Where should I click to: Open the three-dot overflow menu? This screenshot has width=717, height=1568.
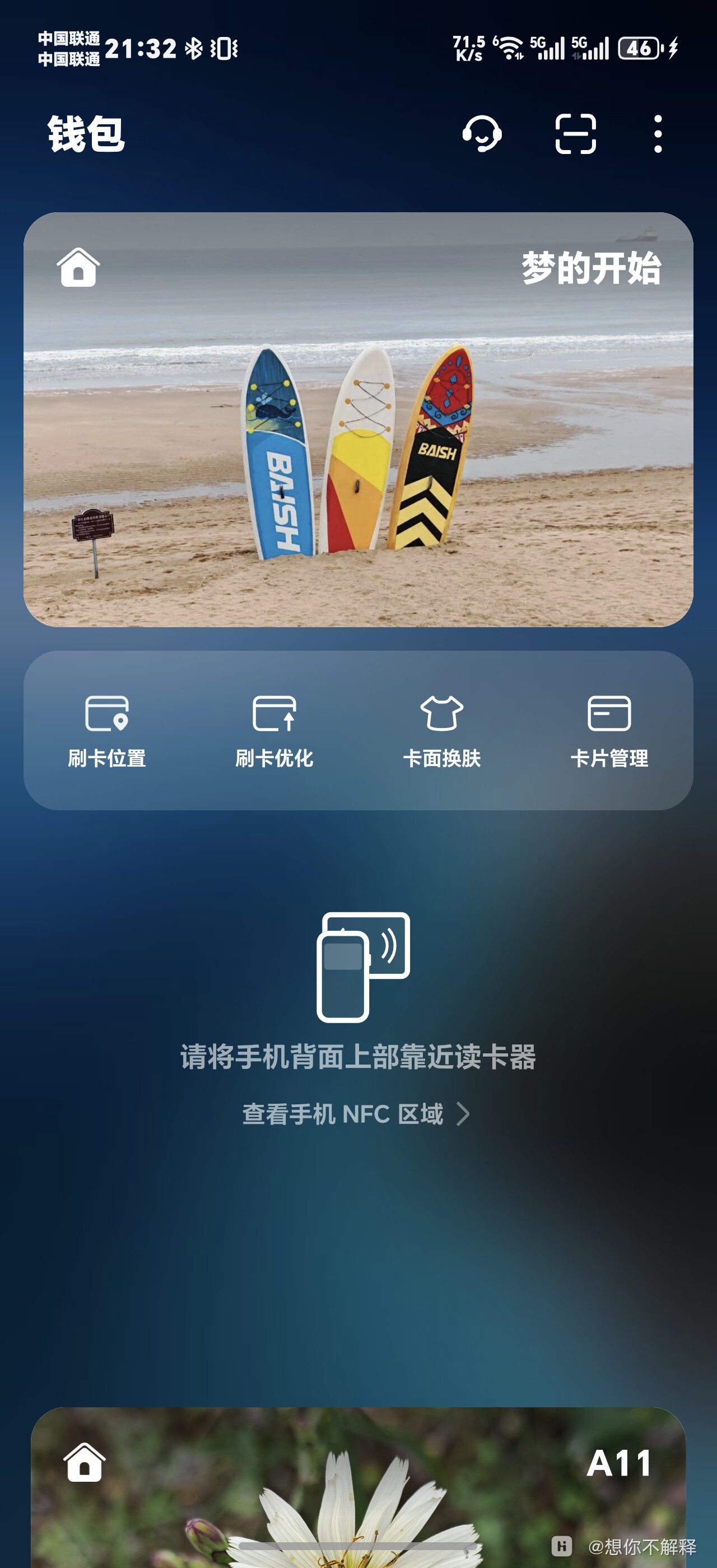click(658, 133)
